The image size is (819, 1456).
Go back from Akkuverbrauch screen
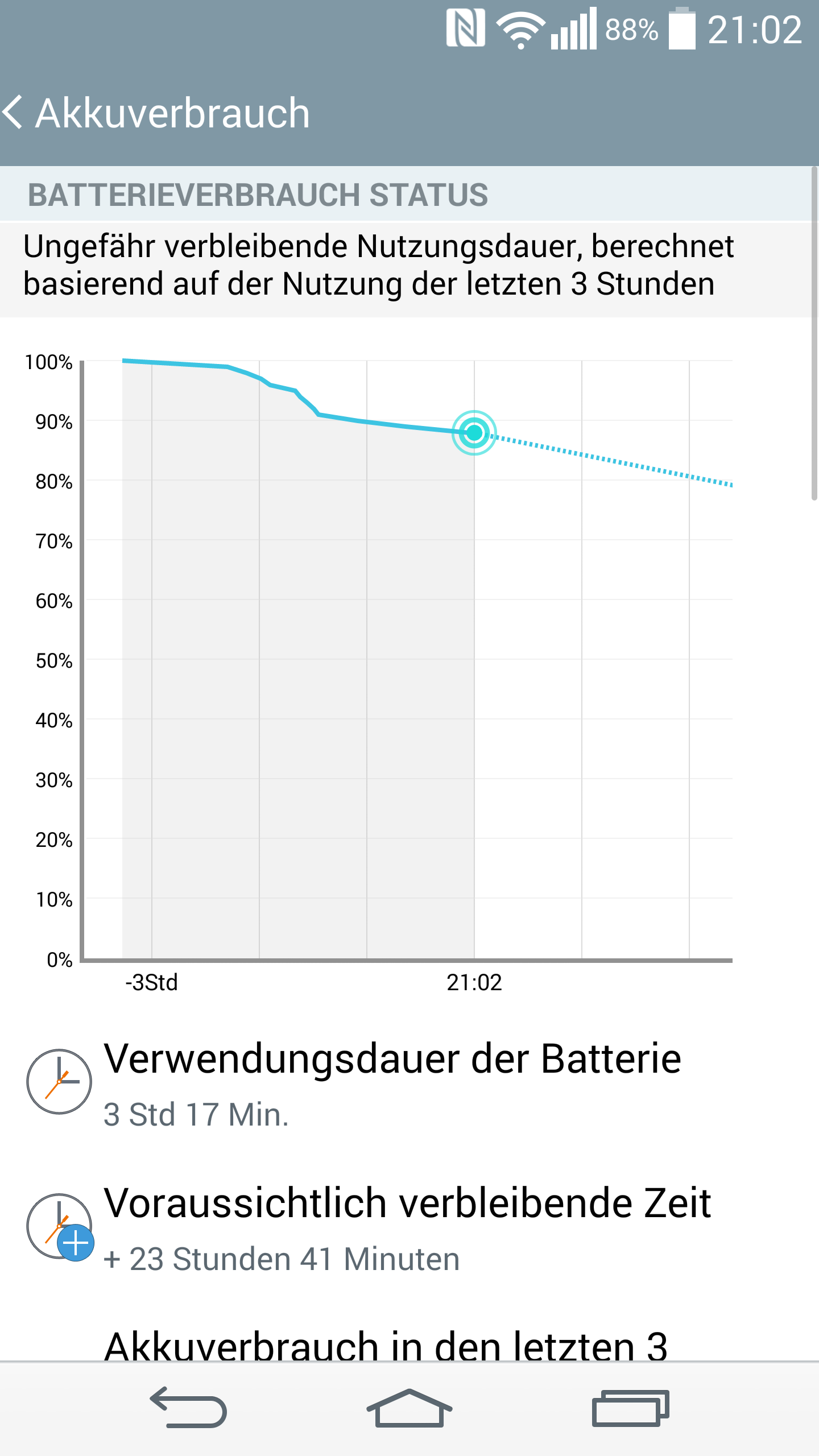14,112
